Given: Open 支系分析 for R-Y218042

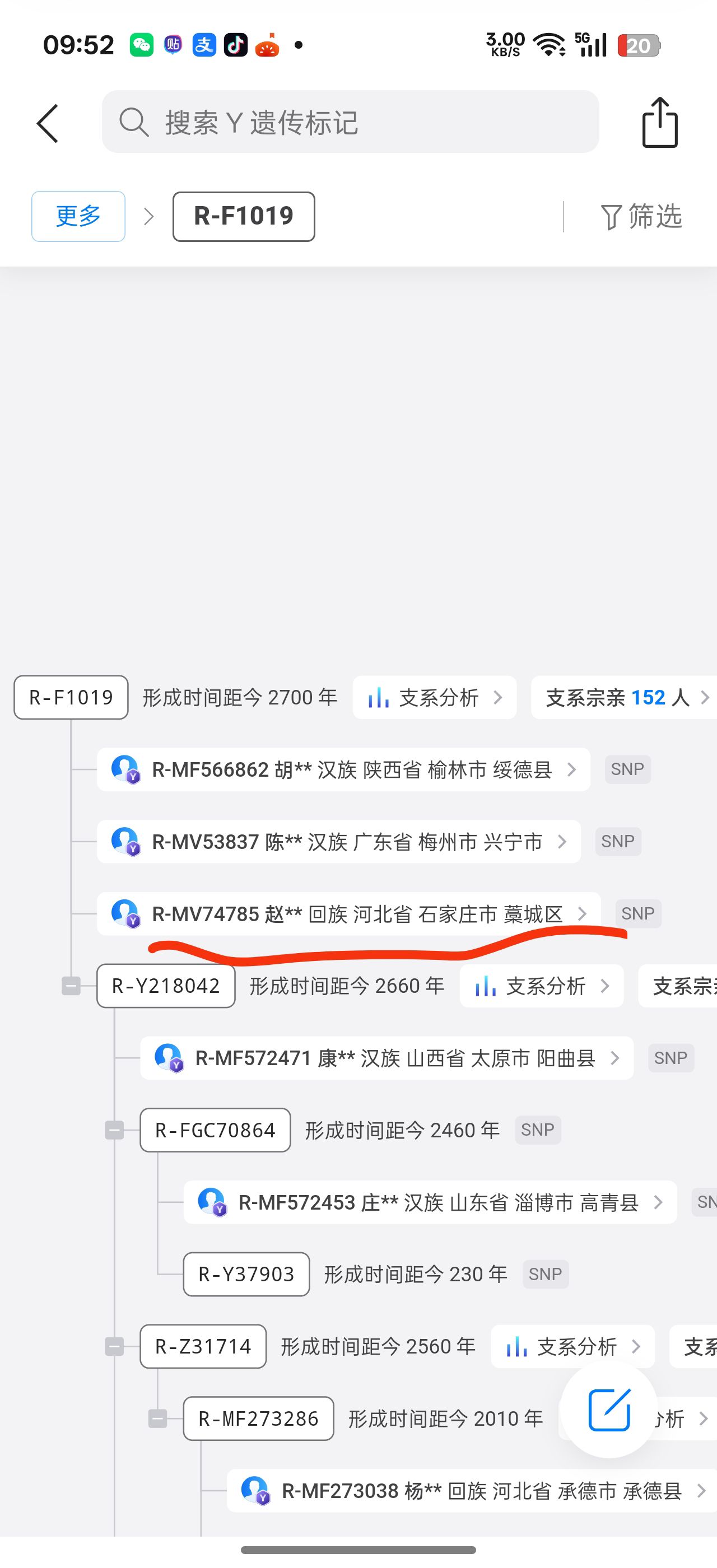Looking at the screenshot, I should click(541, 986).
